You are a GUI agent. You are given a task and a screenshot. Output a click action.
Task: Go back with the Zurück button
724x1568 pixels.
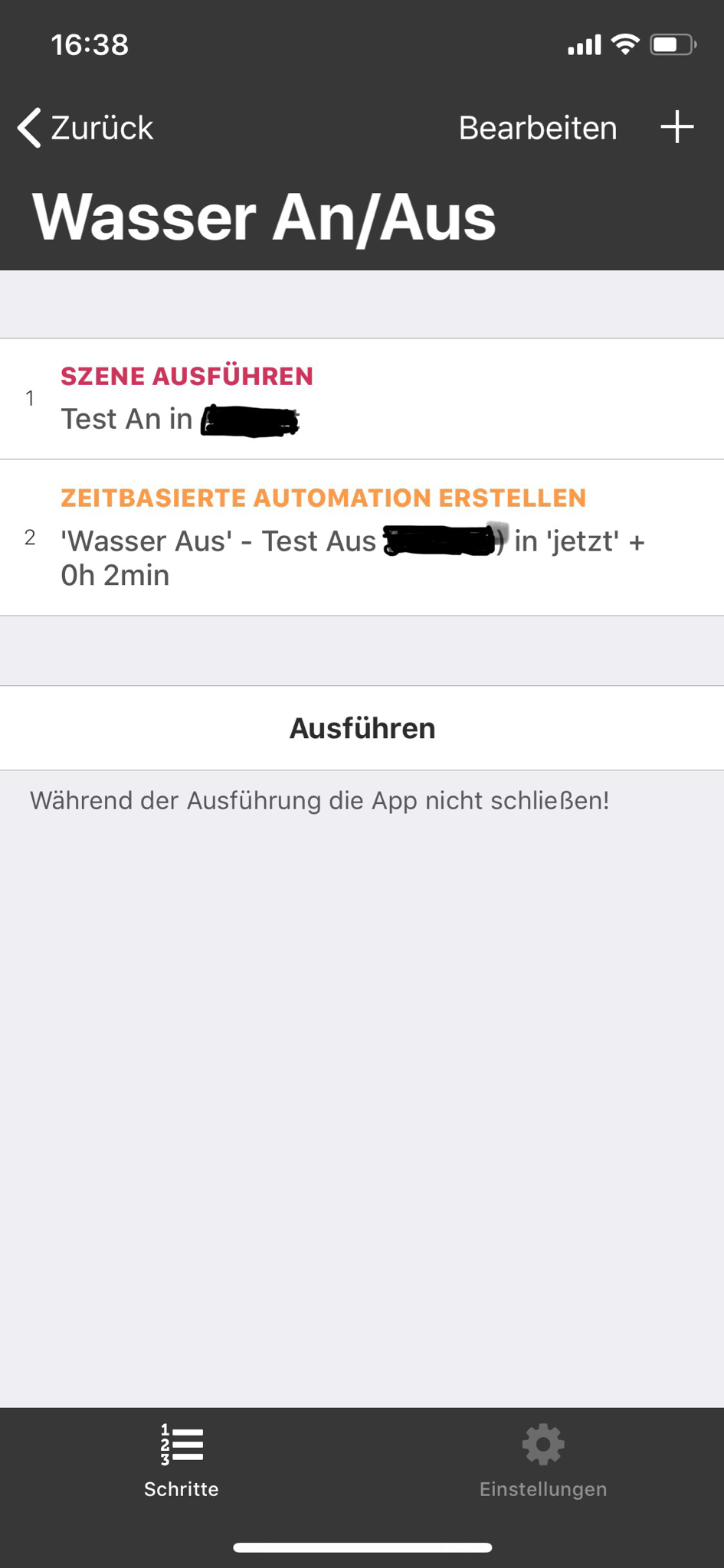pos(86,128)
